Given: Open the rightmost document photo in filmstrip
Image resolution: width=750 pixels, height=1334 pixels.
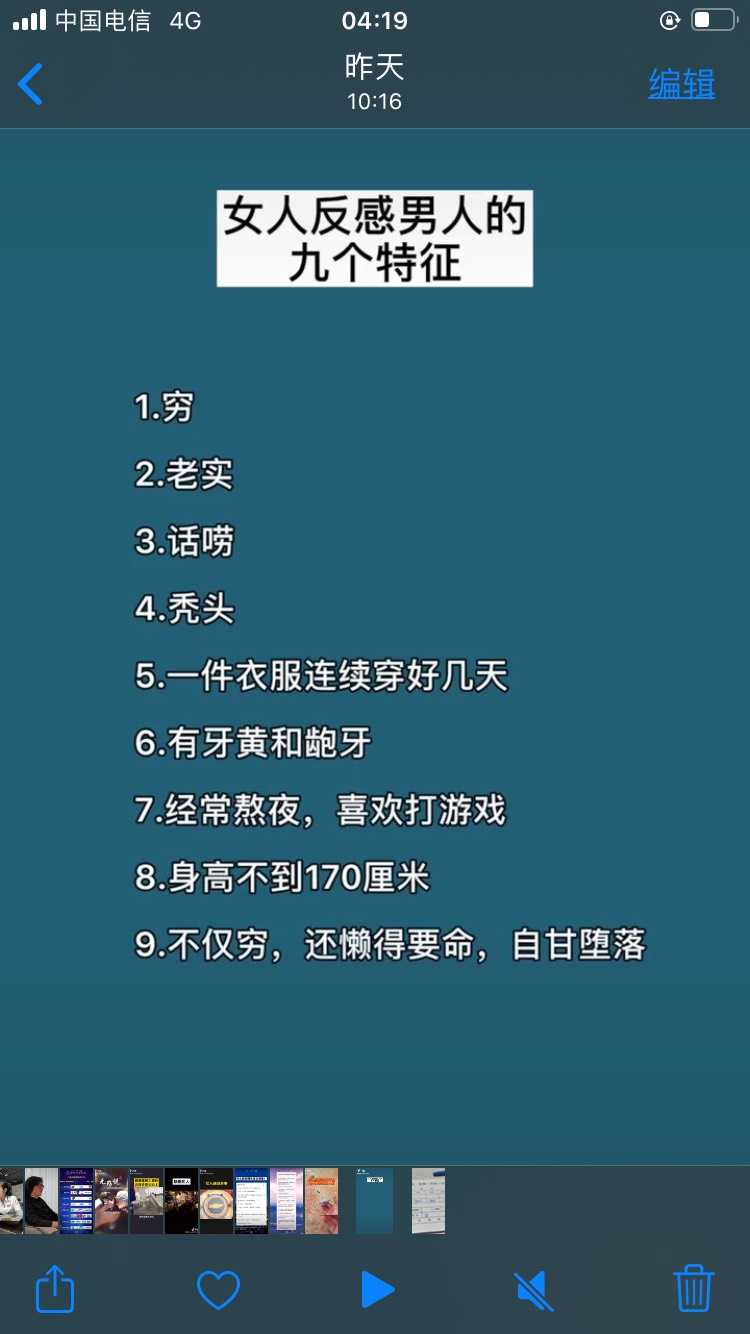Looking at the screenshot, I should (x=428, y=1200).
